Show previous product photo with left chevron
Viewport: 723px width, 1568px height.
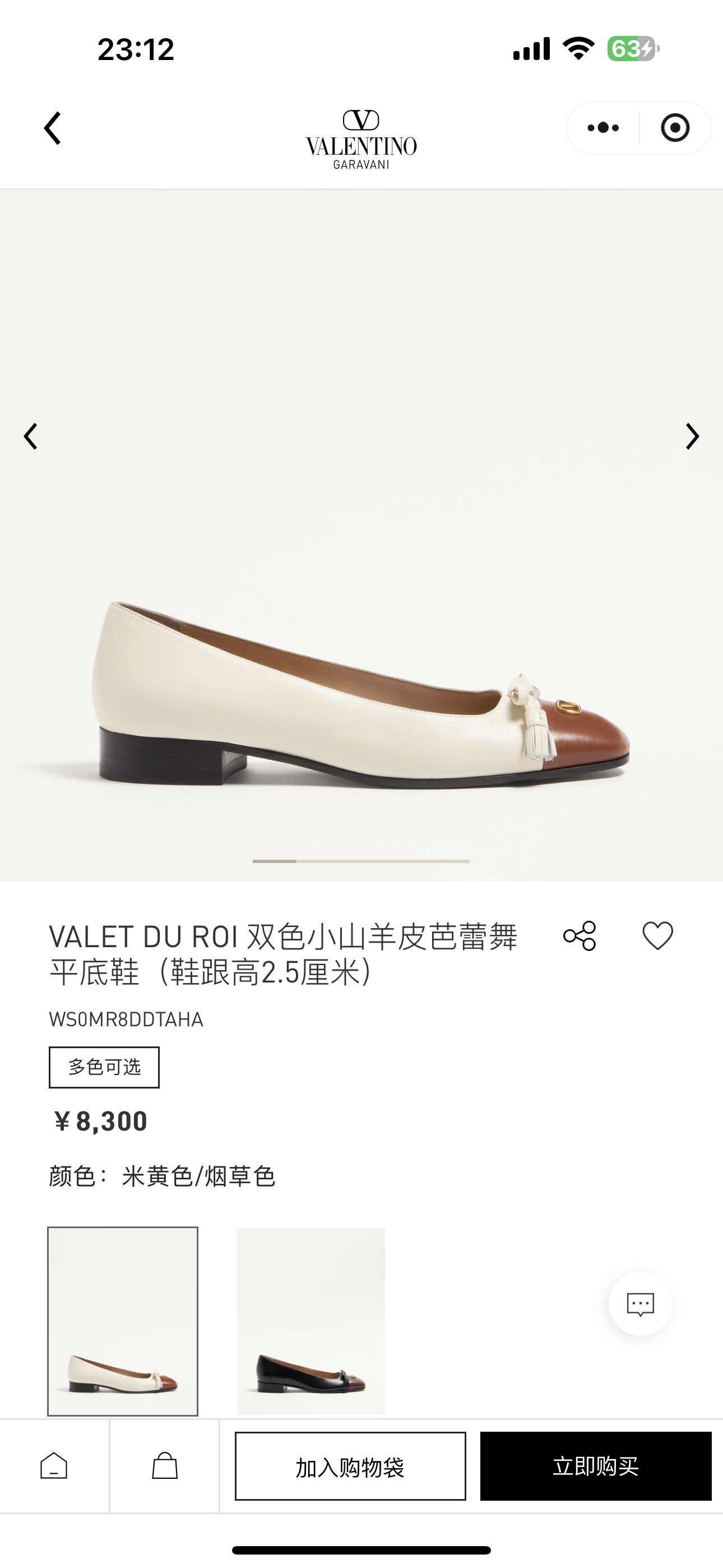point(31,436)
